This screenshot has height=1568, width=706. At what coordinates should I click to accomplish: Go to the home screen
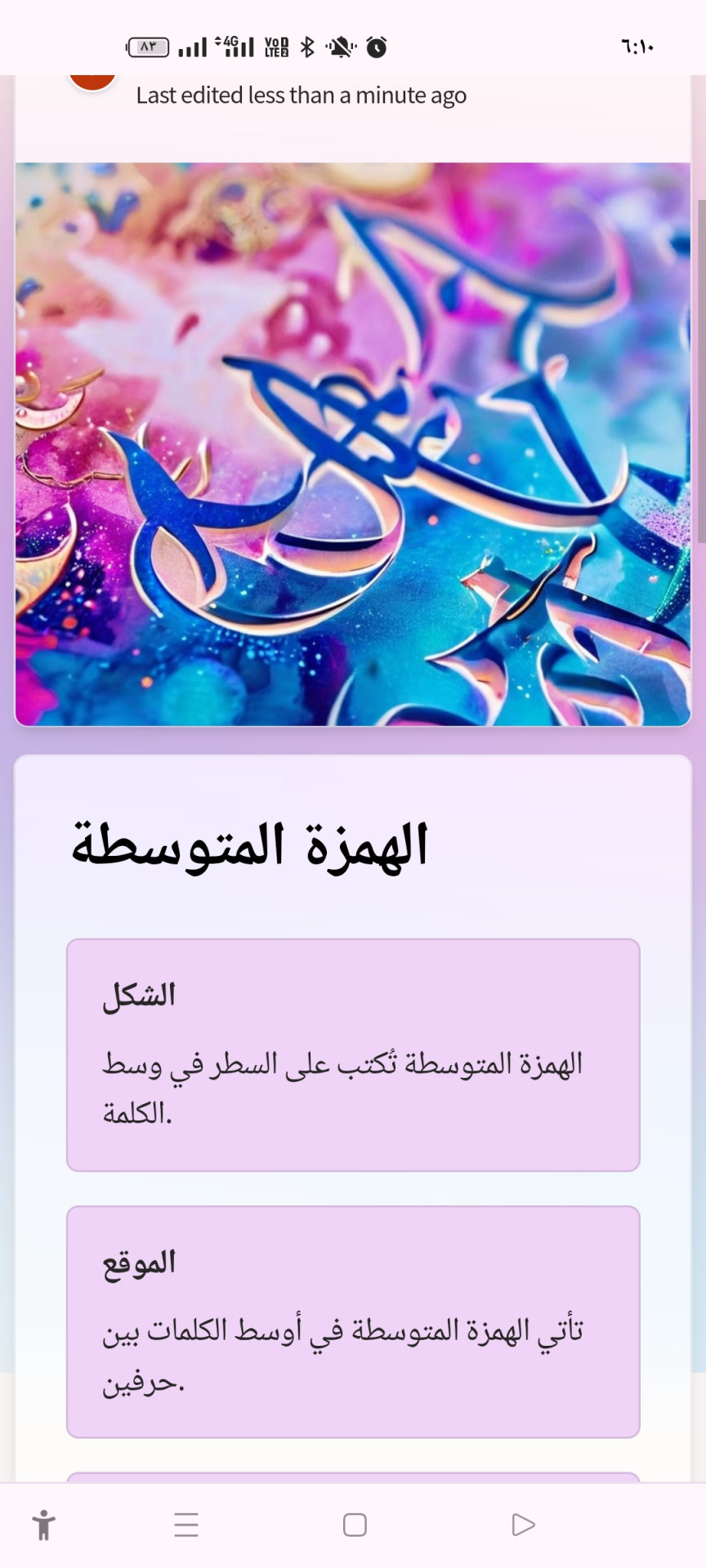point(355,1525)
